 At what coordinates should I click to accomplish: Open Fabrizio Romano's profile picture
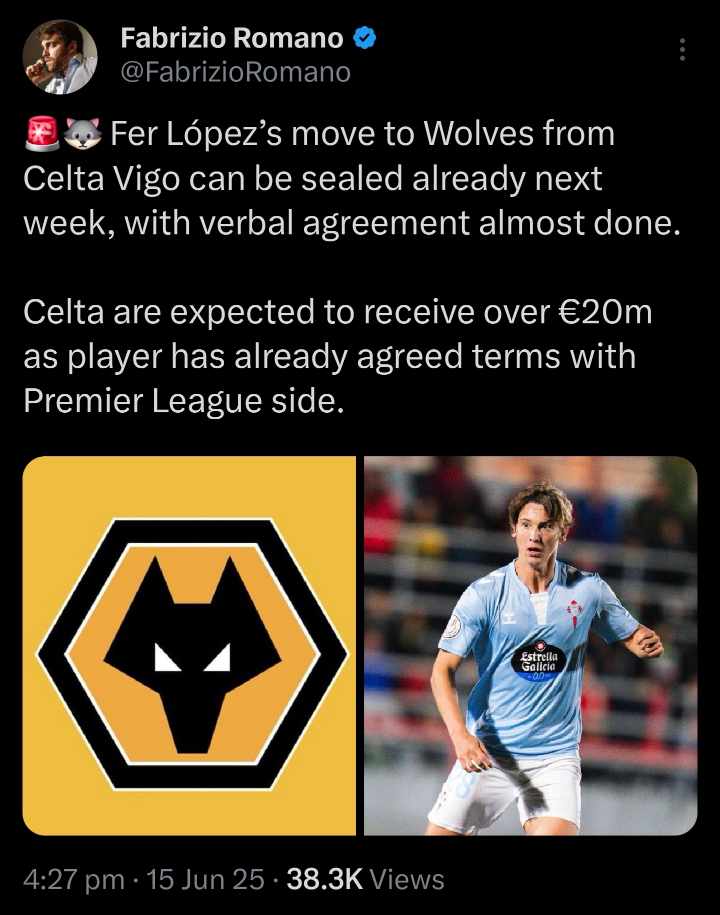pyautogui.click(x=60, y=56)
